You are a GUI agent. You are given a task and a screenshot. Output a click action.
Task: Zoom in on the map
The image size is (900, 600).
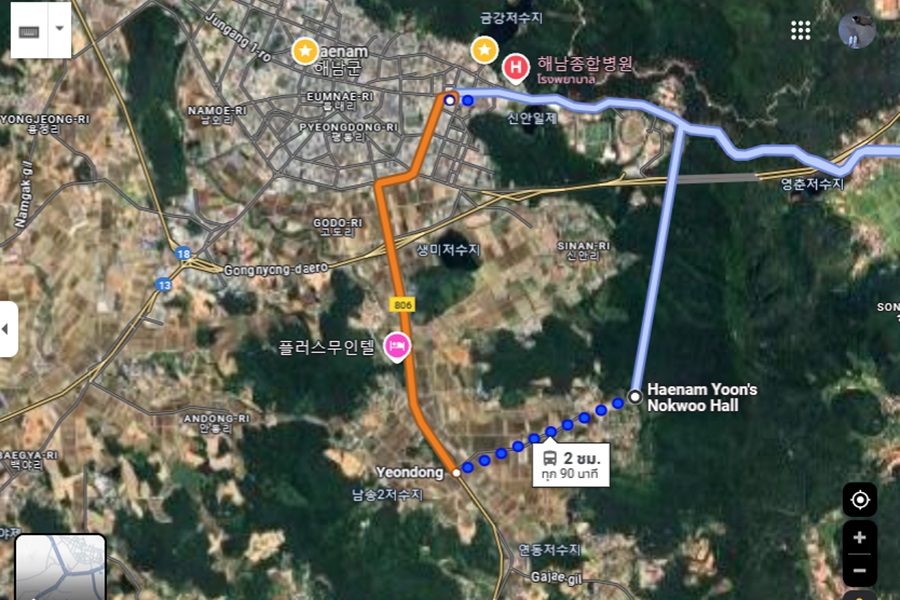point(859,537)
